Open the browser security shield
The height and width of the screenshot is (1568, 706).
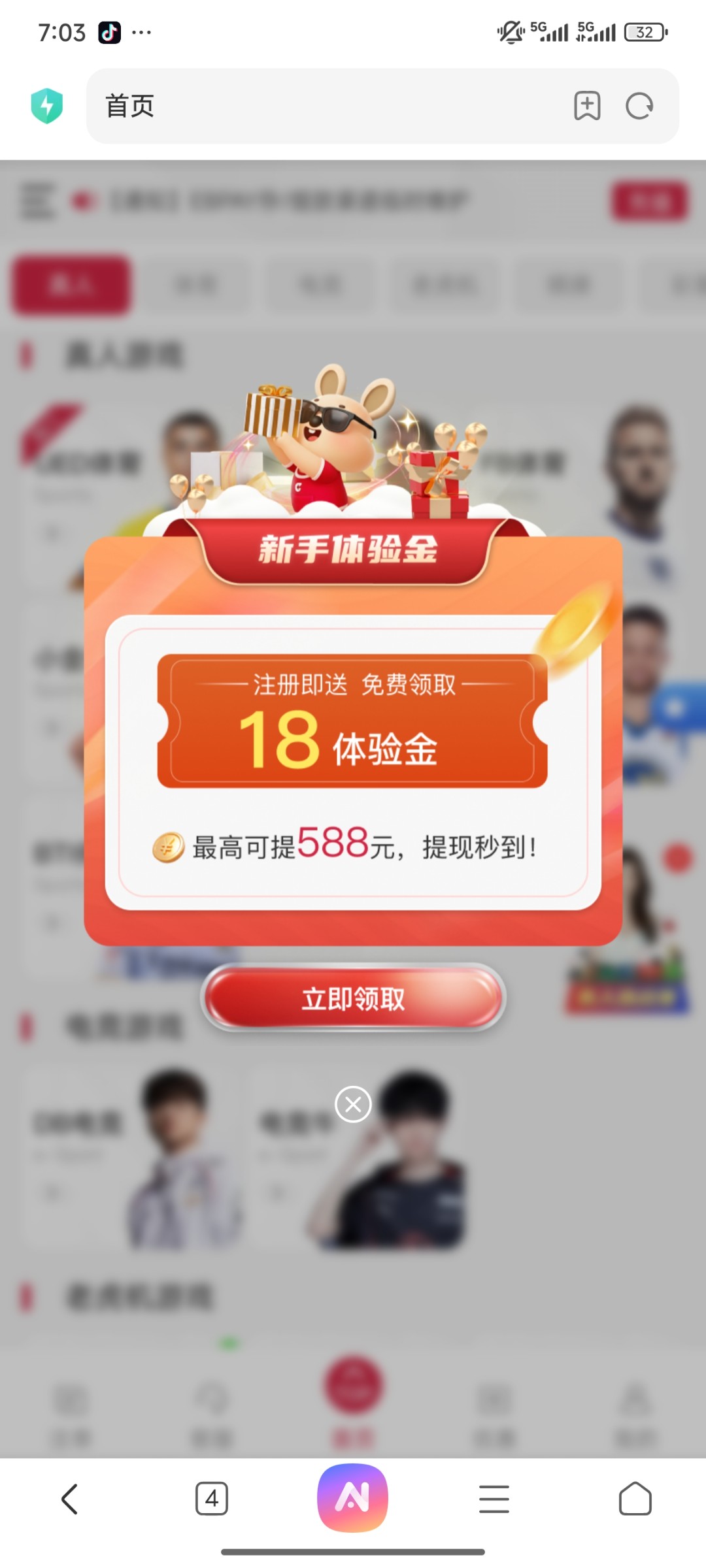(47, 106)
